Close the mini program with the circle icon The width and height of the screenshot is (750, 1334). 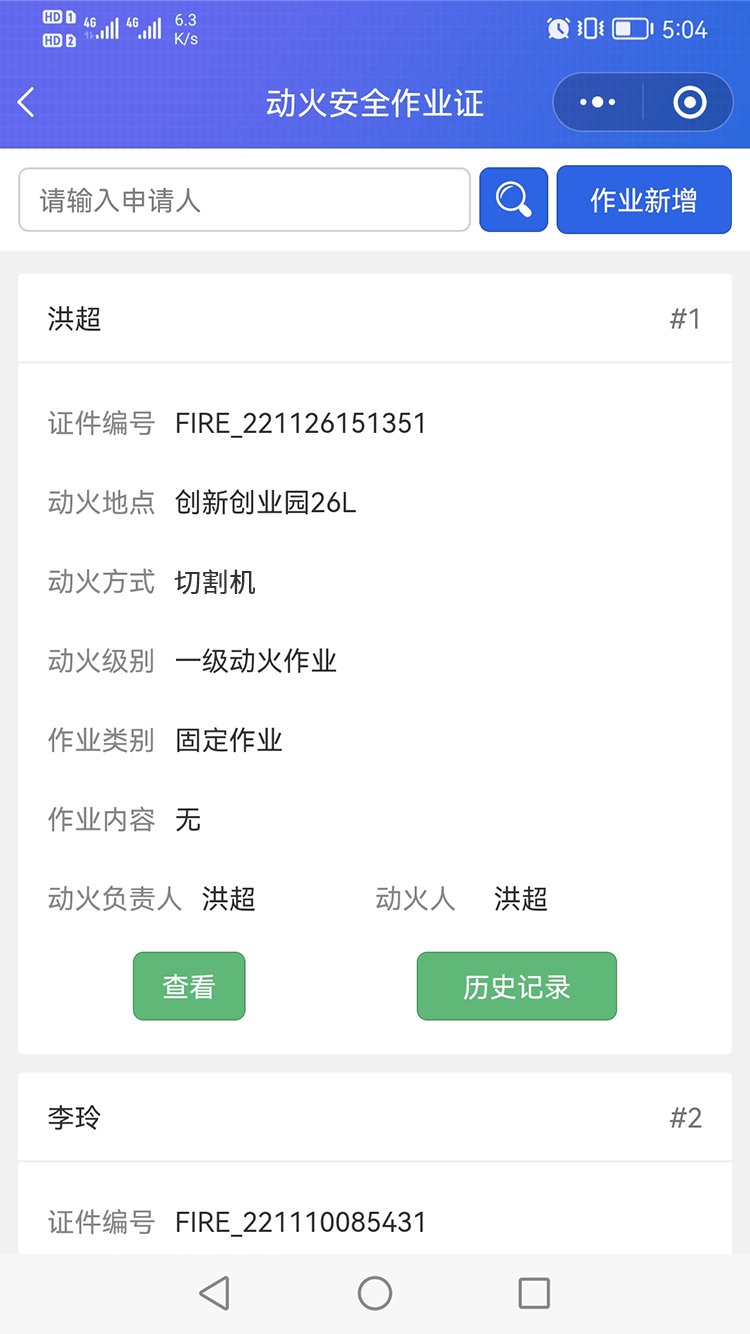click(690, 102)
